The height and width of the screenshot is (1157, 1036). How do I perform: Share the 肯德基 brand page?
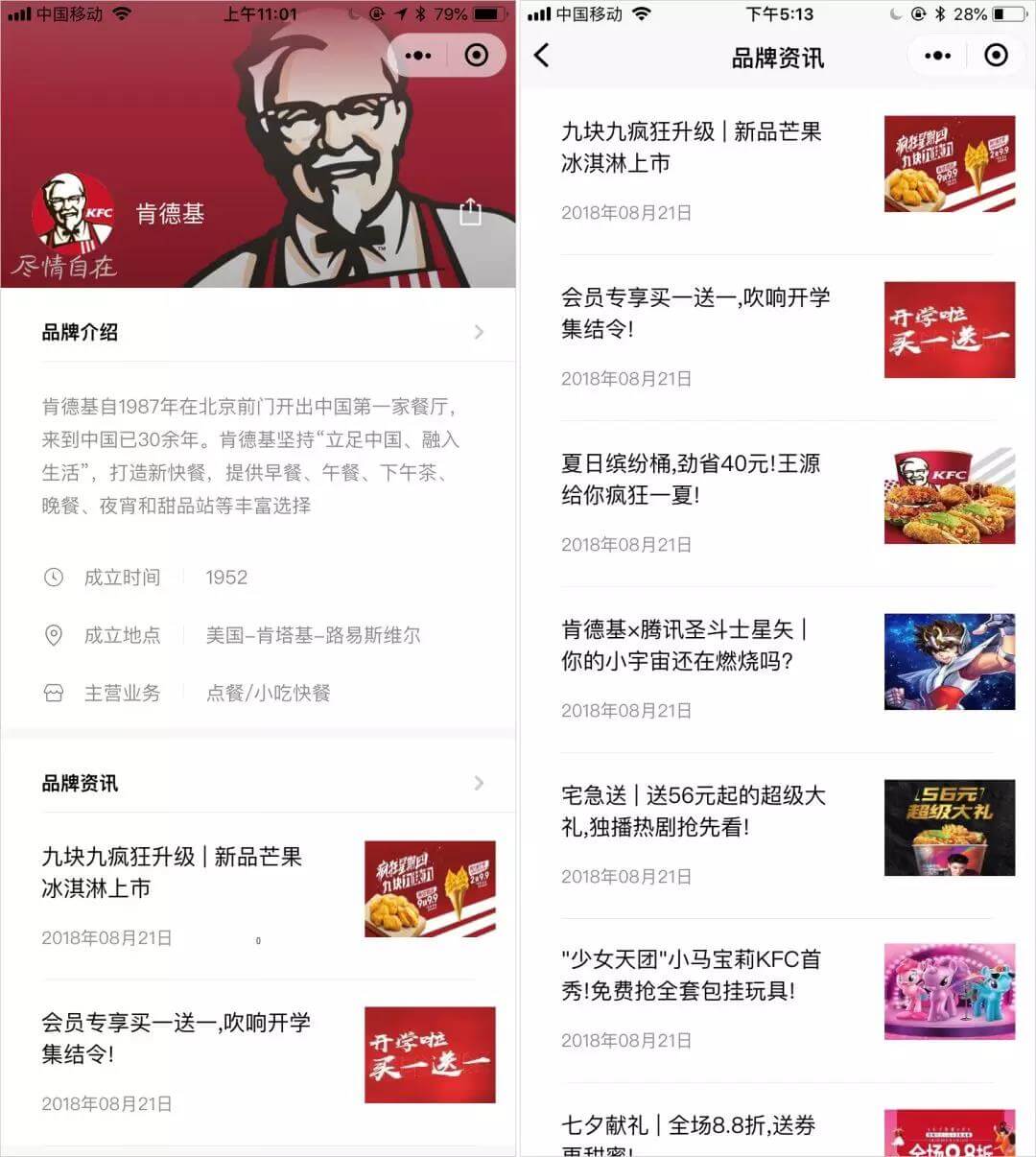[470, 212]
